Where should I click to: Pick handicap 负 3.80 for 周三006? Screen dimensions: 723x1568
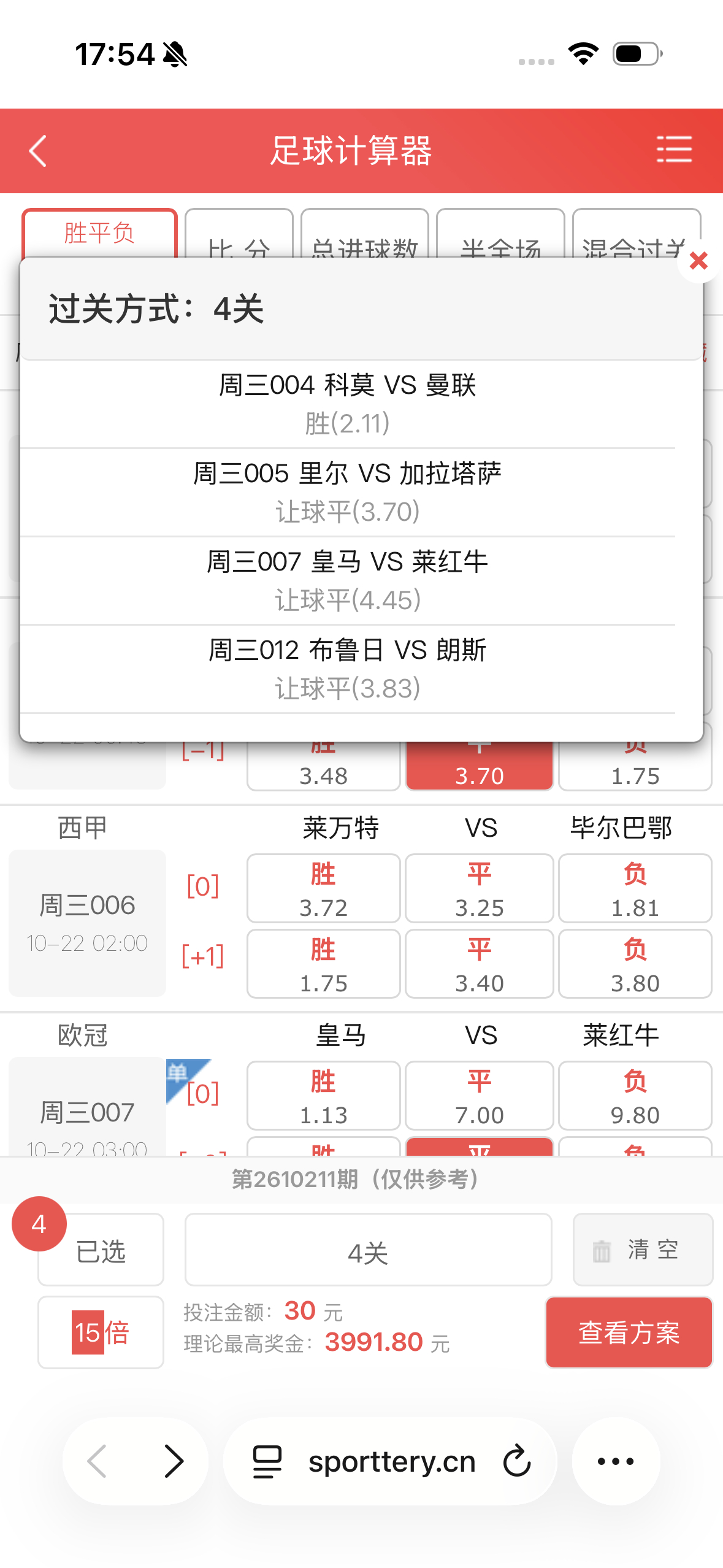tap(635, 964)
